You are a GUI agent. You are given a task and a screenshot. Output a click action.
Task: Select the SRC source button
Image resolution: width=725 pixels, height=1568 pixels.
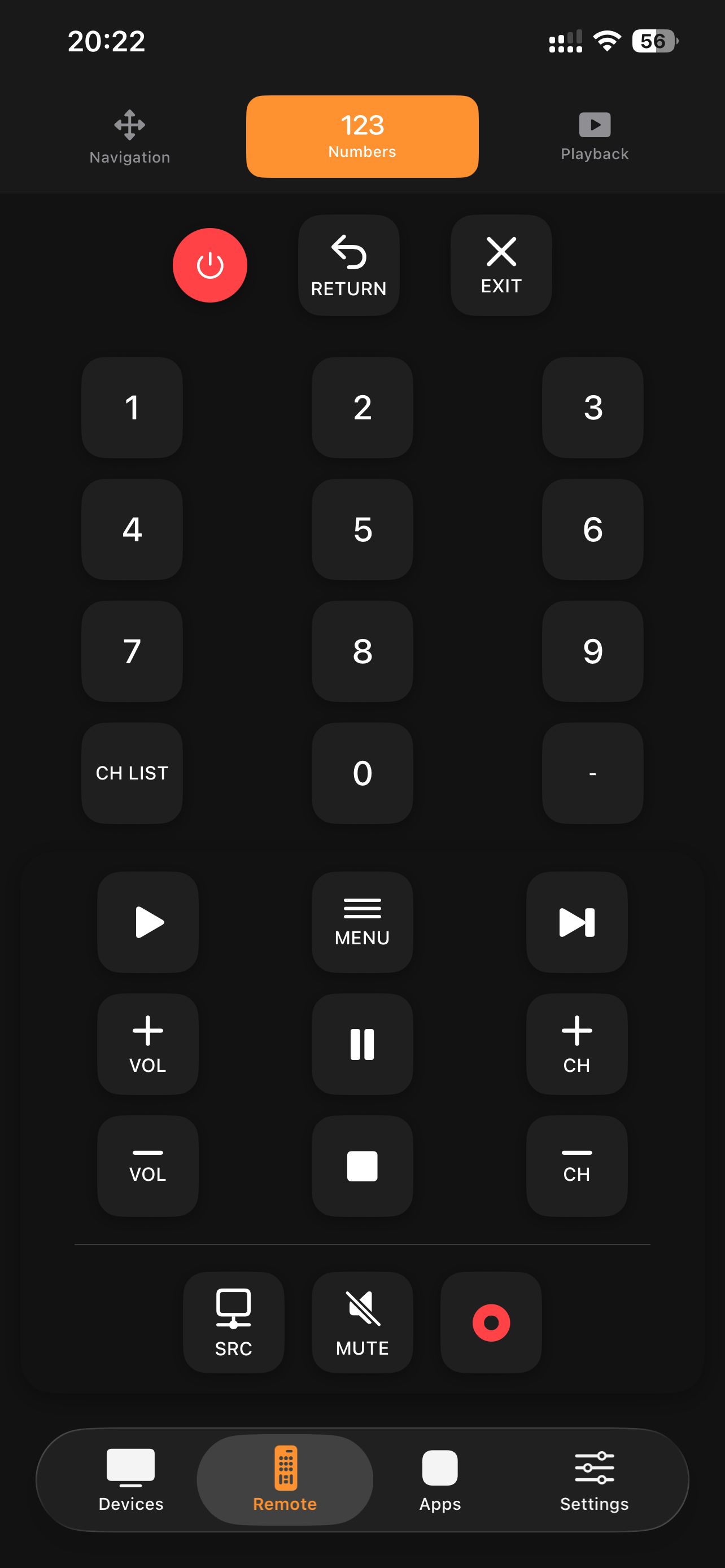234,1322
